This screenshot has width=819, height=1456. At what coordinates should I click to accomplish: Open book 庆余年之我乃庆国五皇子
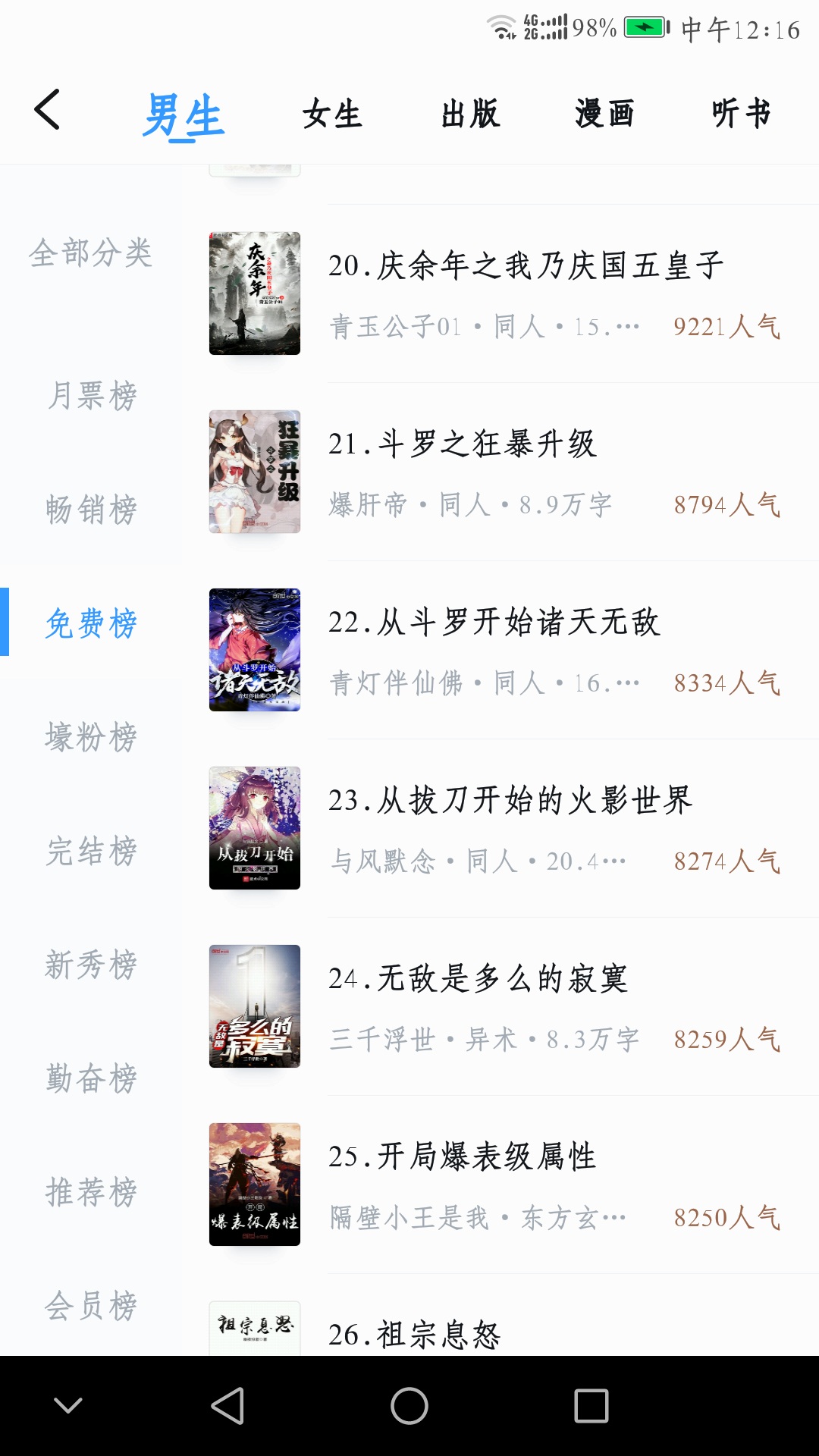(x=525, y=266)
